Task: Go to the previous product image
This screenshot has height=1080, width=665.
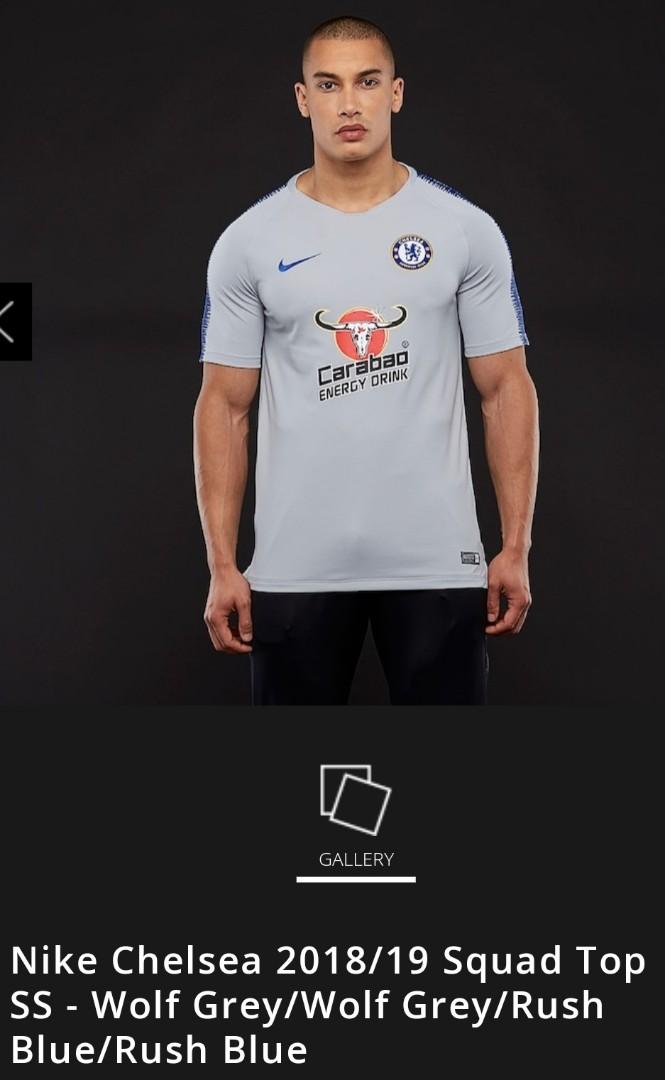Action: click(x=12, y=322)
